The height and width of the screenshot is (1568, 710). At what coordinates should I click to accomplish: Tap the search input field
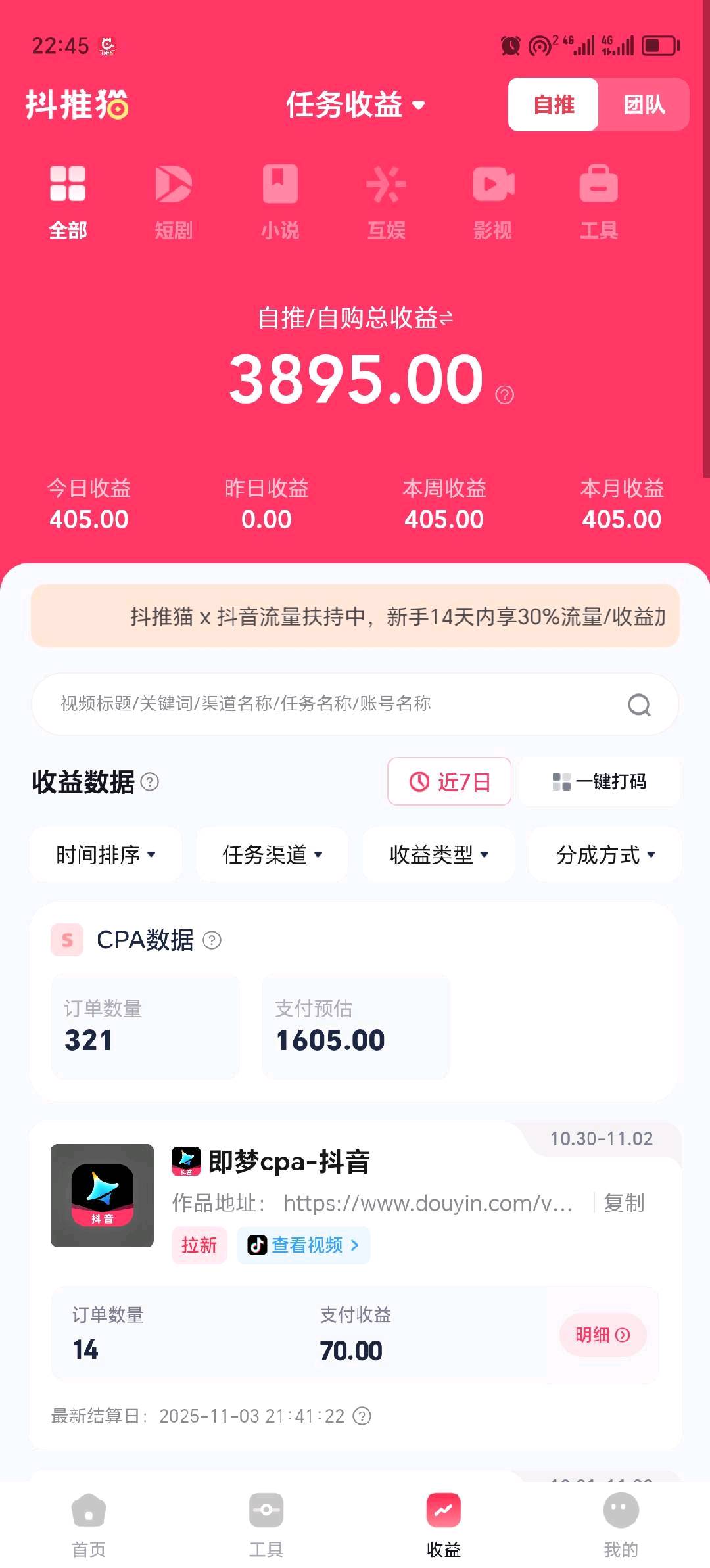click(329, 704)
